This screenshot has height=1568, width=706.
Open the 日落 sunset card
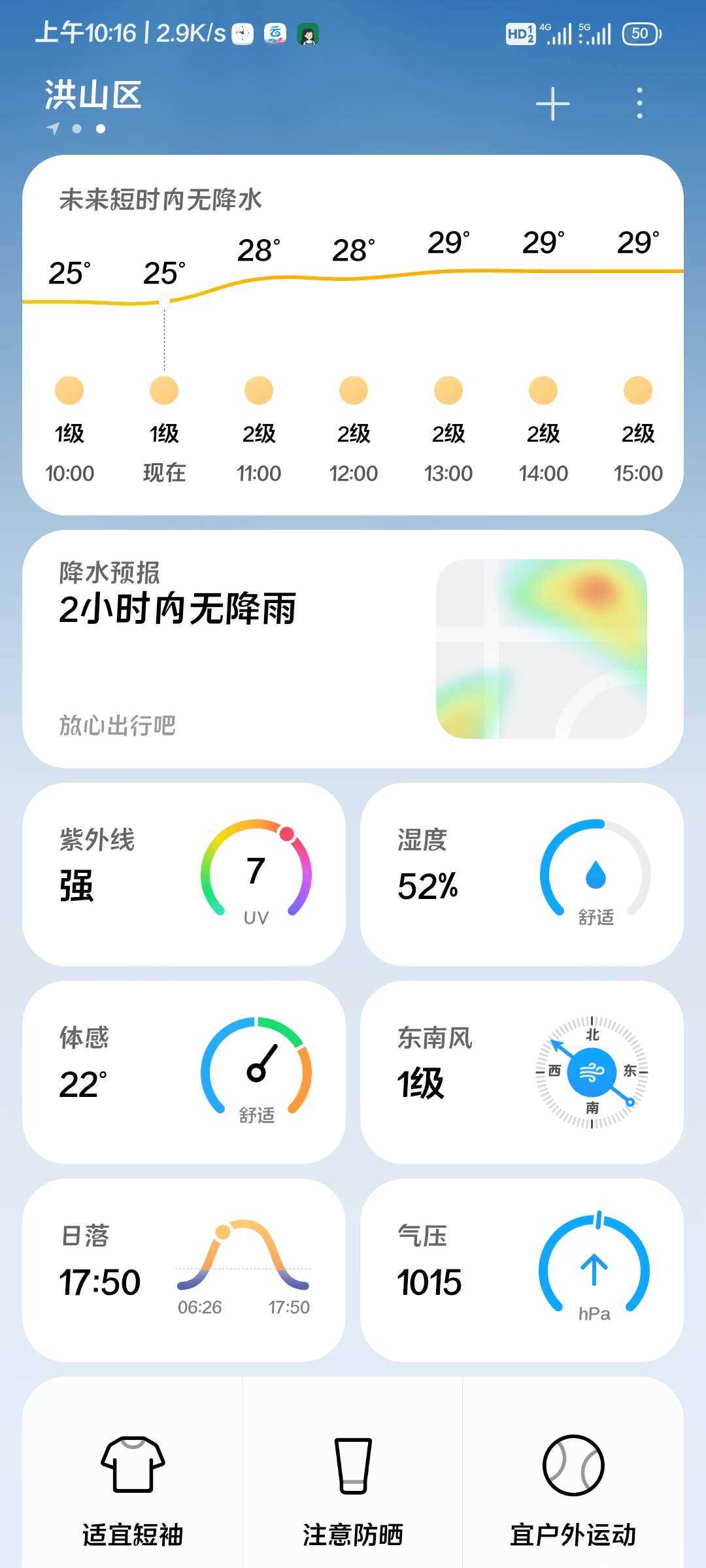coord(184,1270)
